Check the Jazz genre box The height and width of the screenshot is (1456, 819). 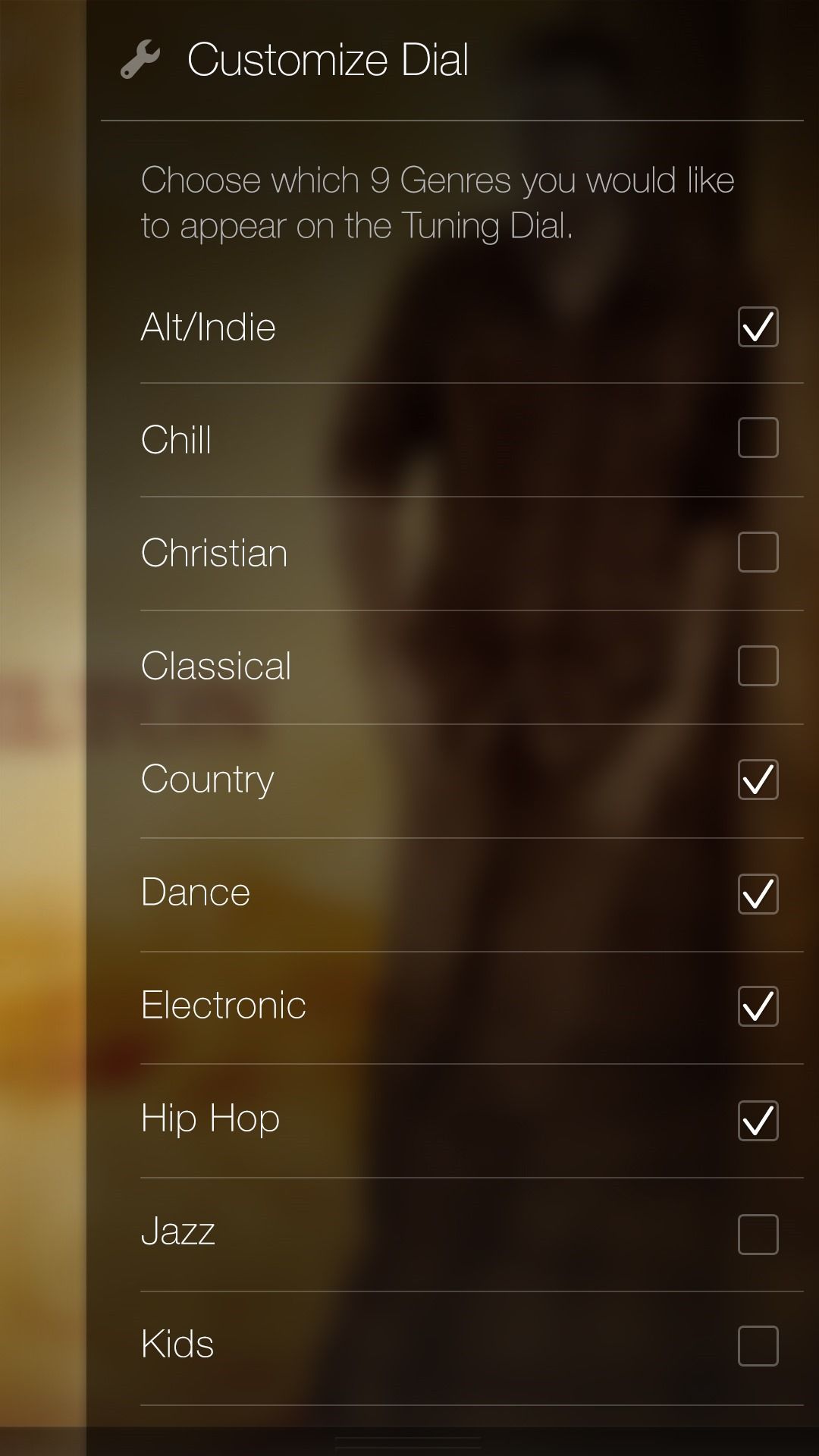pos(758,1232)
